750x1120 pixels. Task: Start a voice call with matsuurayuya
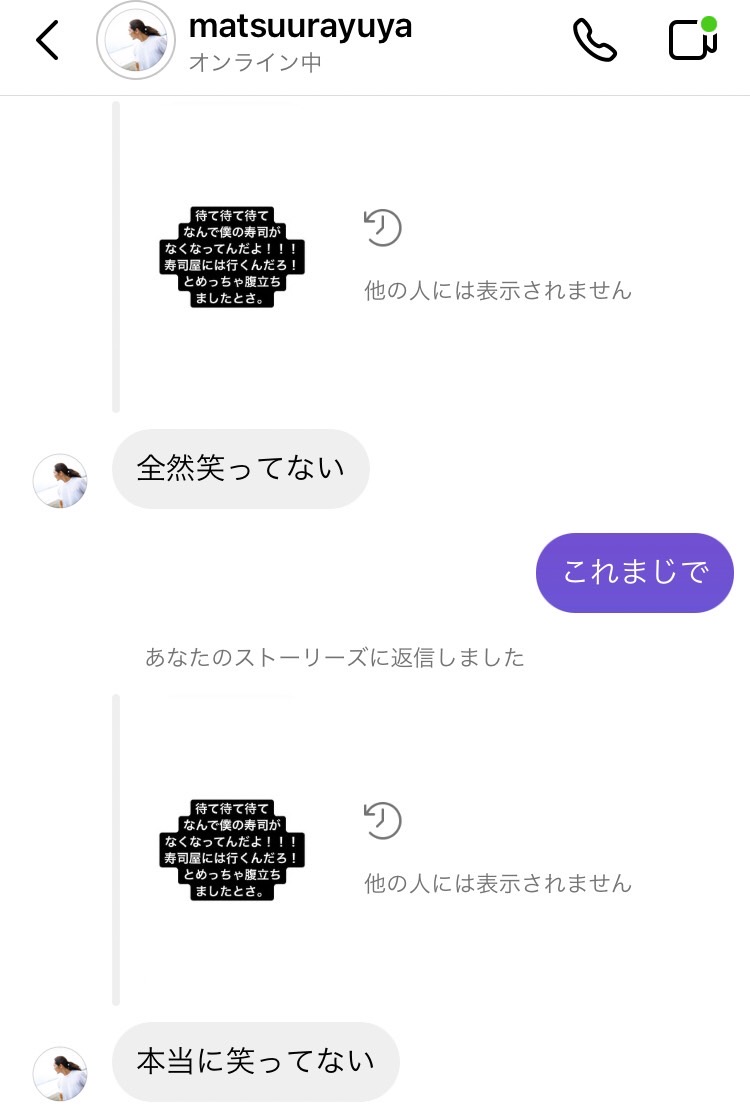coord(594,41)
